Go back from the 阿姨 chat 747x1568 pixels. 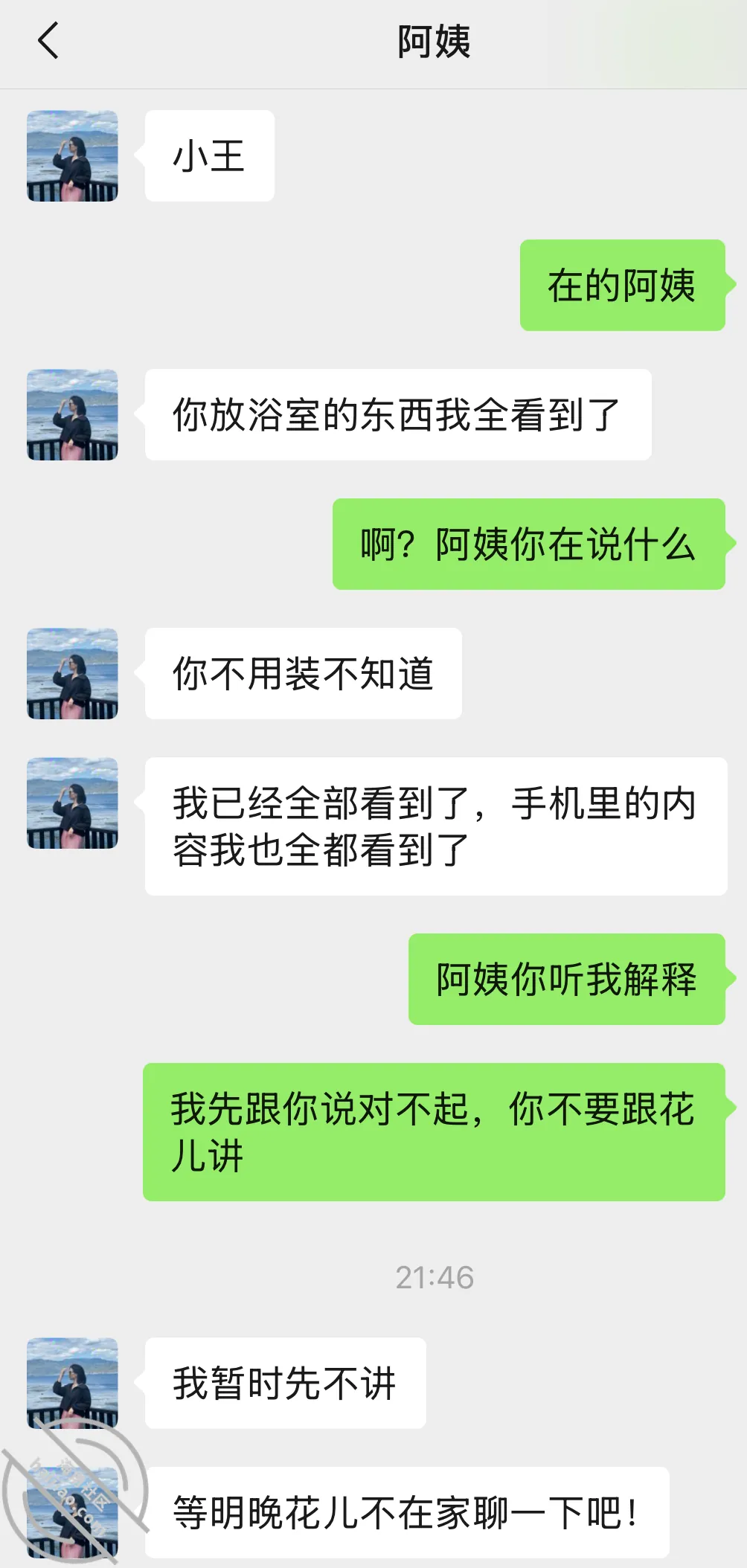pos(48,41)
